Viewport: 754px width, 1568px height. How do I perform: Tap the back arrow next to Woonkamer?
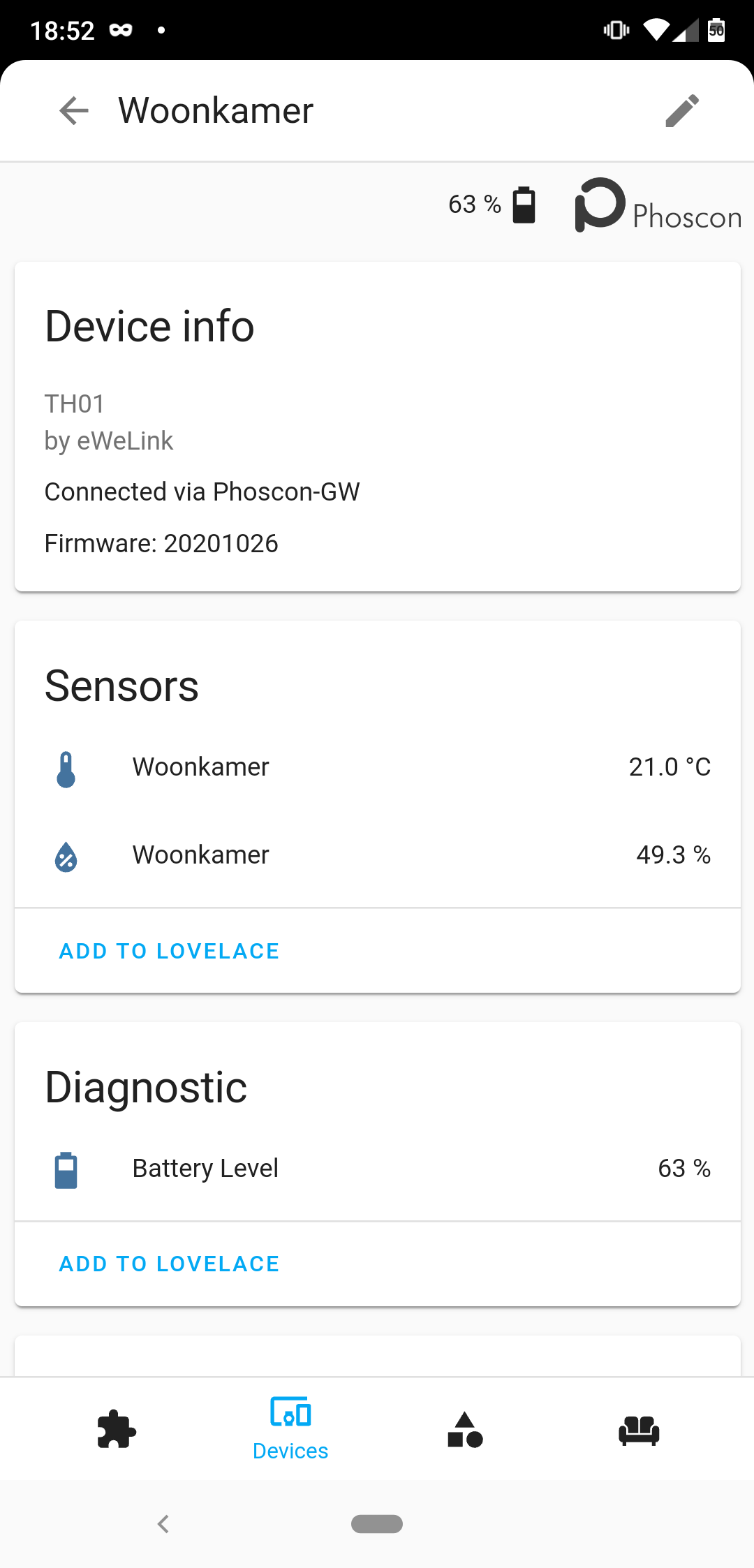pyautogui.click(x=73, y=110)
